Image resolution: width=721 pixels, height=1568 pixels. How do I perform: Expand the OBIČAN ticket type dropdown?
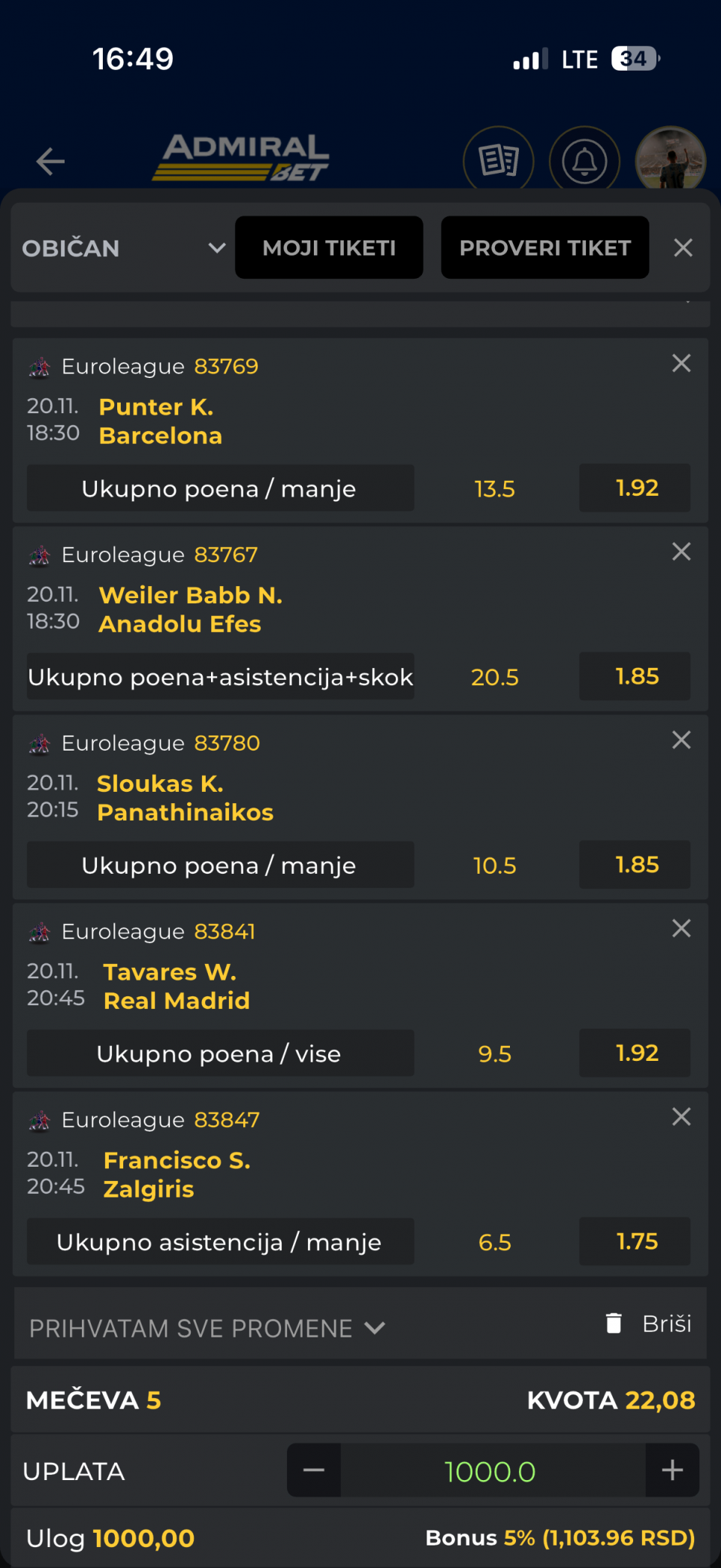(124, 248)
